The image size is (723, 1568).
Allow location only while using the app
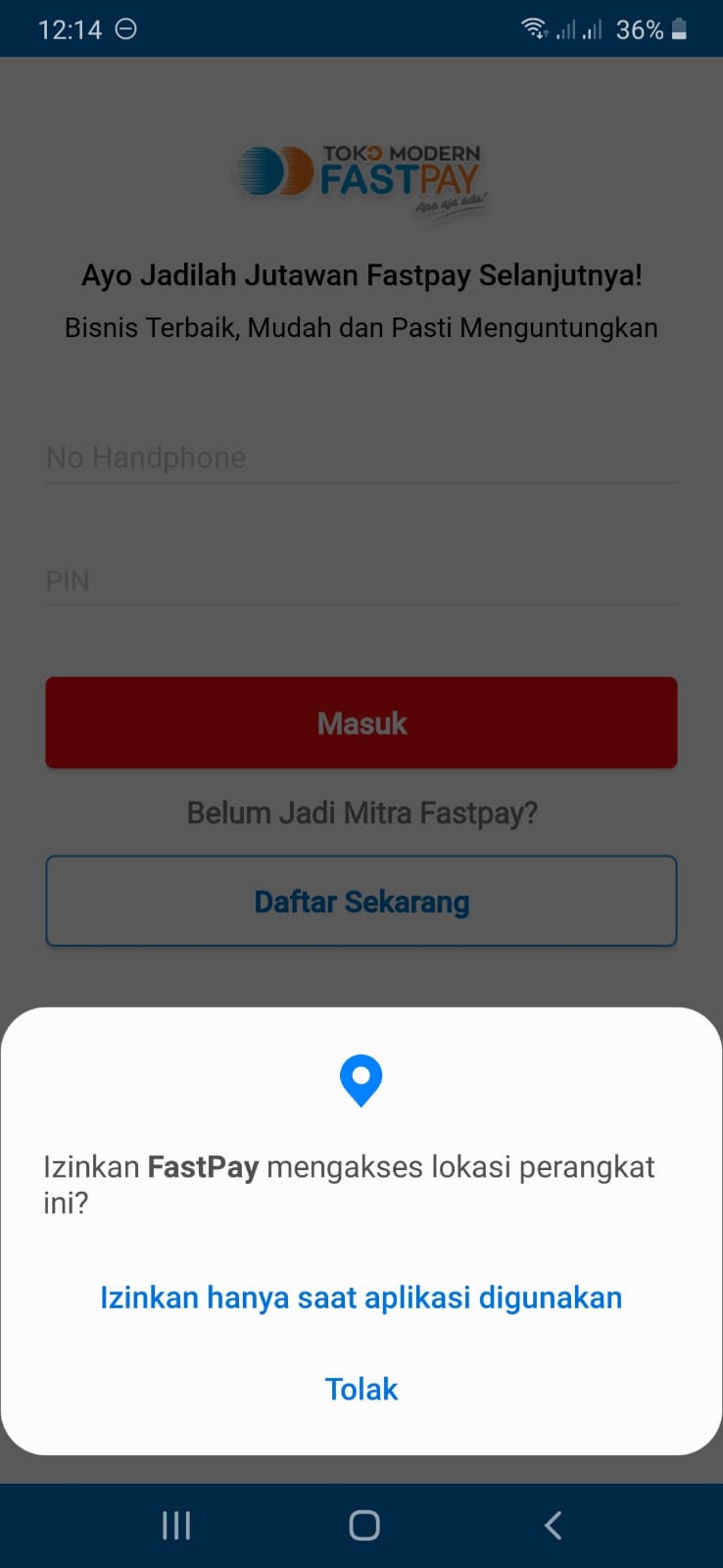pyautogui.click(x=361, y=1297)
